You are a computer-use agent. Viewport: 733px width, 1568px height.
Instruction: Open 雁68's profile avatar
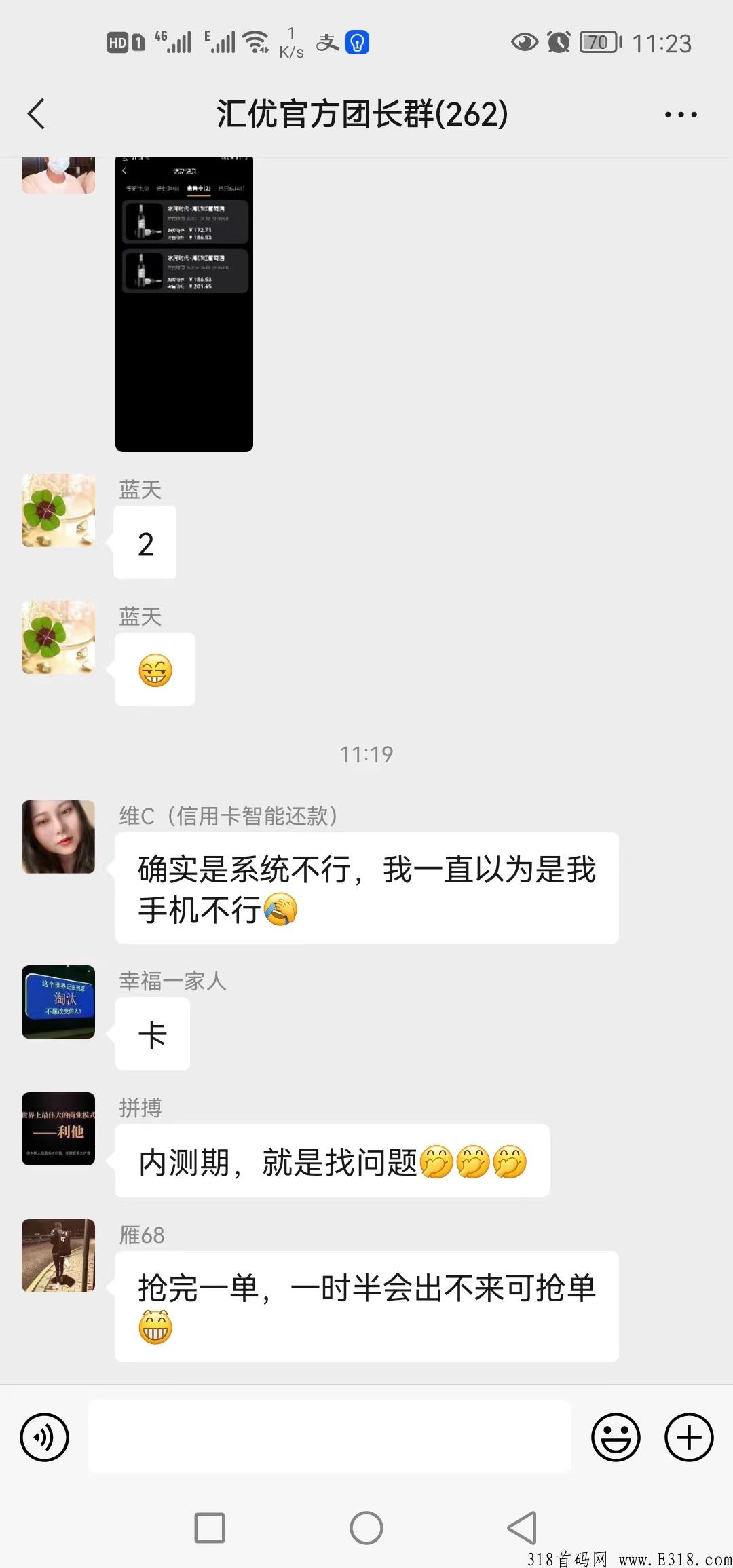(x=58, y=1256)
